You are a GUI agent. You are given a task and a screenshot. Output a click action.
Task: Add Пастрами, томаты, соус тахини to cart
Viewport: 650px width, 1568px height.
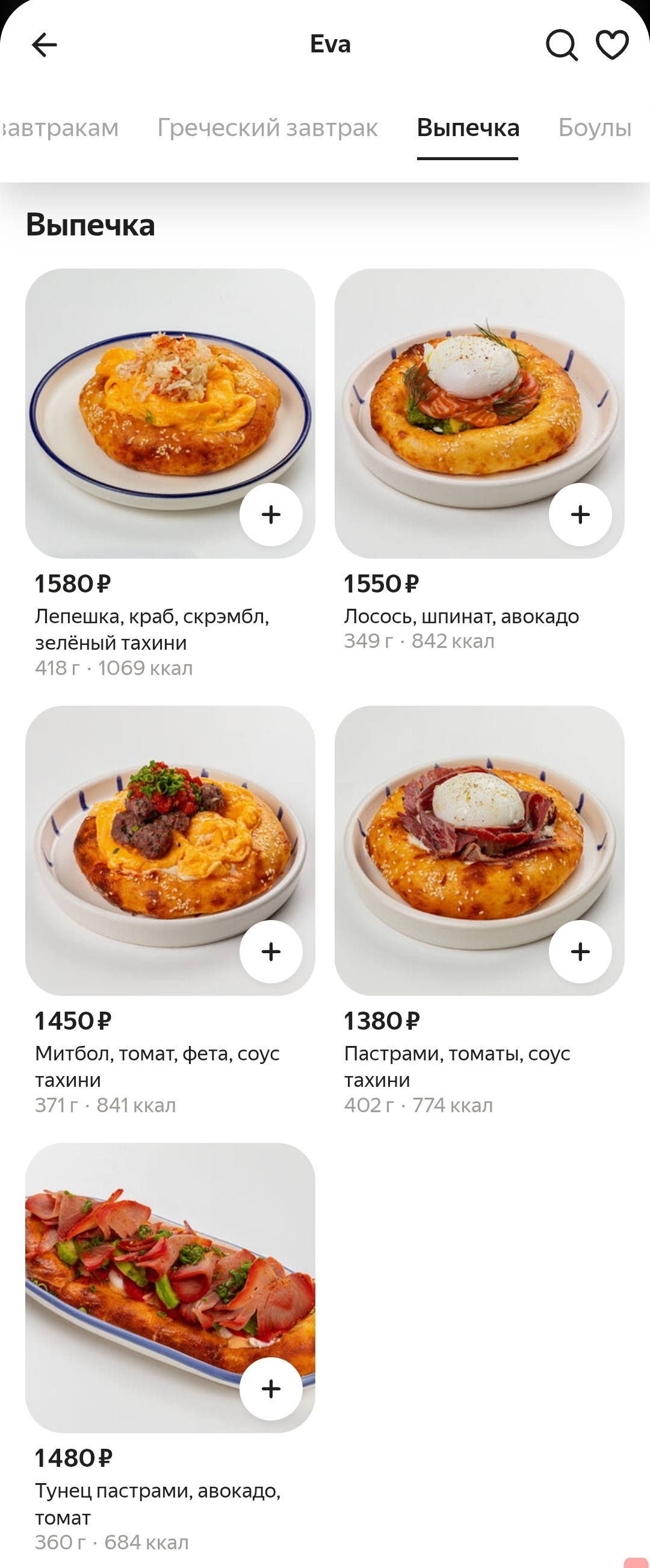[580, 951]
